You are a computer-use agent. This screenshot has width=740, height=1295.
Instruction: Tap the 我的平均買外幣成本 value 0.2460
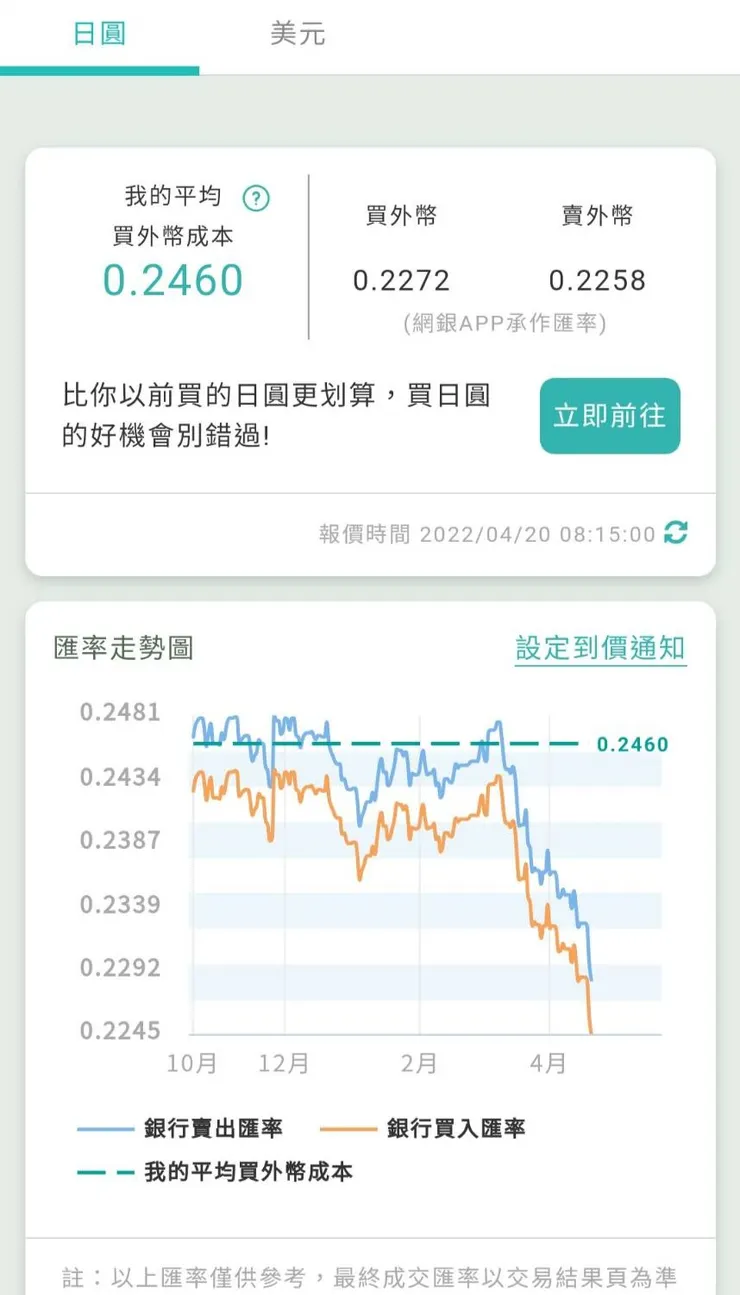(x=172, y=281)
